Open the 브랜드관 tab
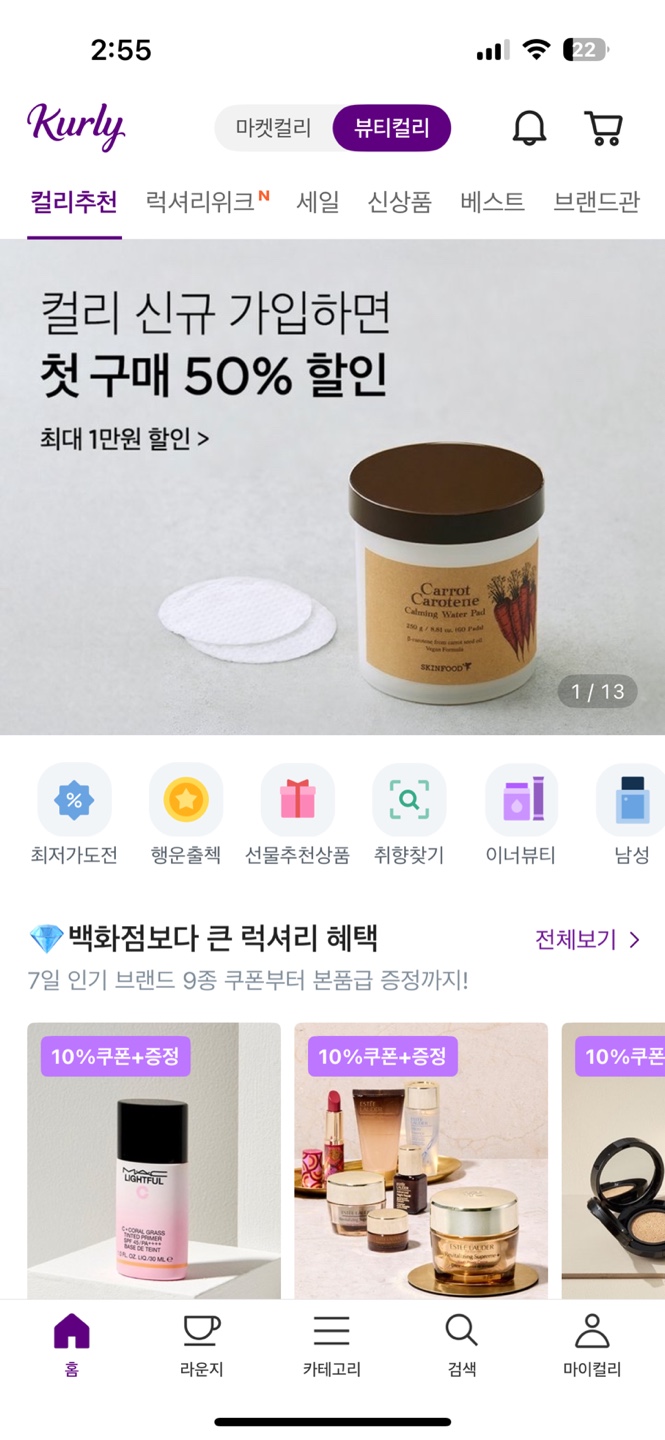The height and width of the screenshot is (1440, 665). pos(596,202)
